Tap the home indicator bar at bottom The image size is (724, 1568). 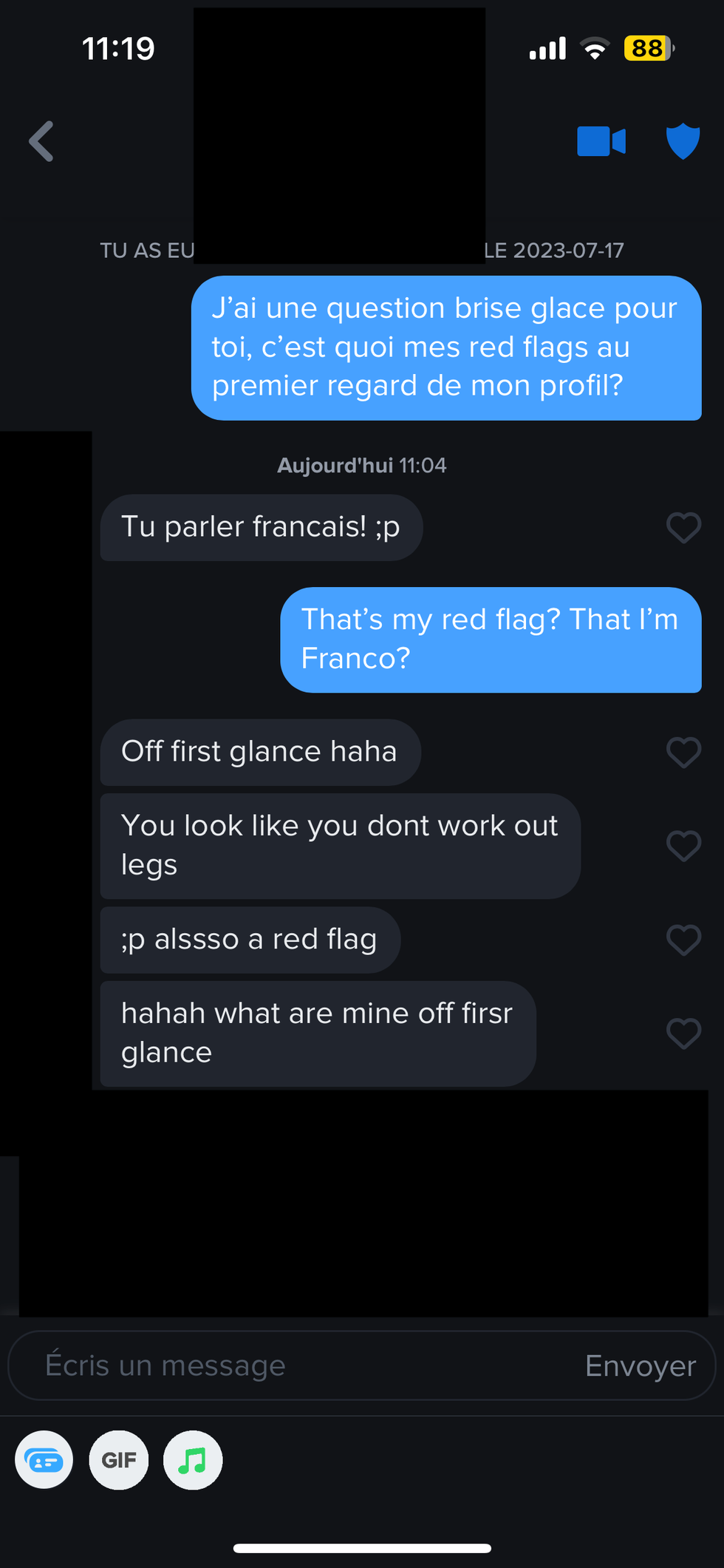pos(362,1548)
